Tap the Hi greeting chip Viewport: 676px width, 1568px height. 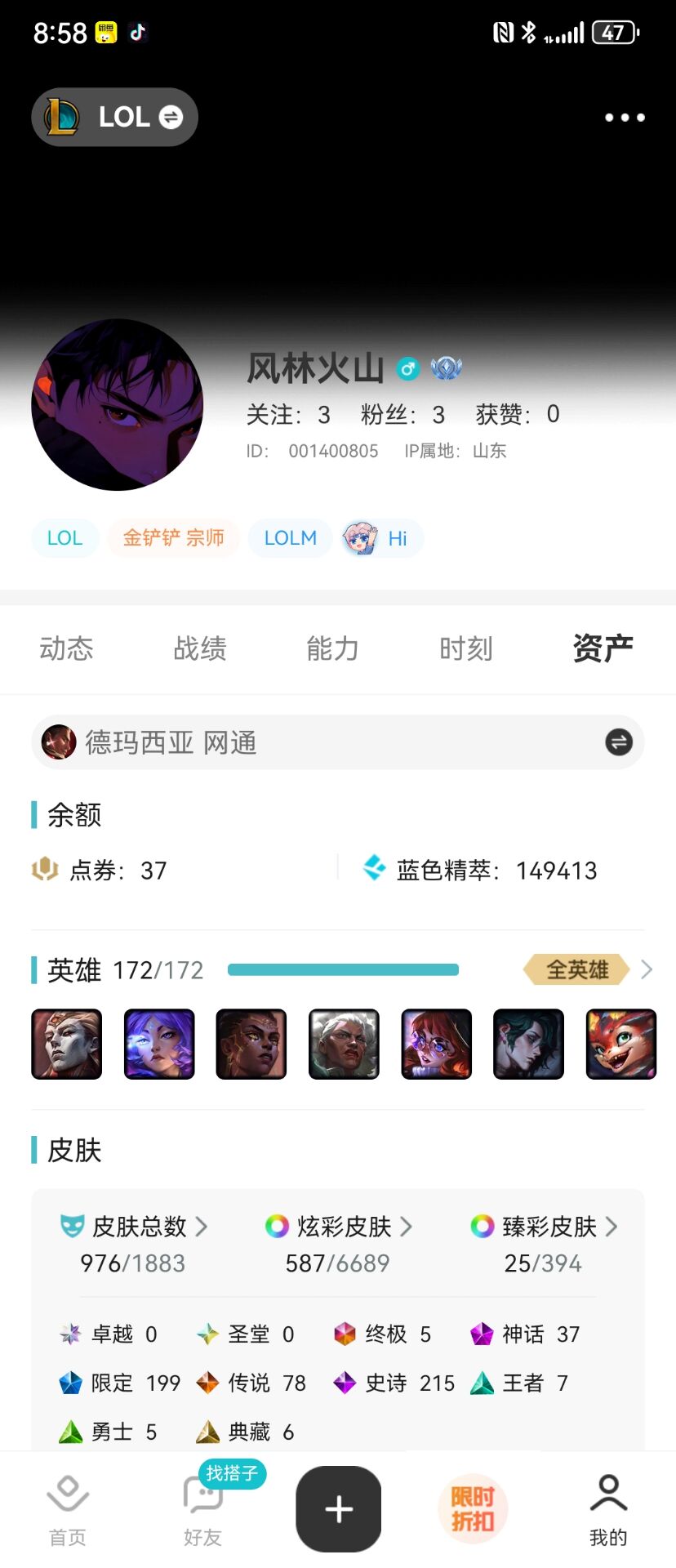coord(383,538)
